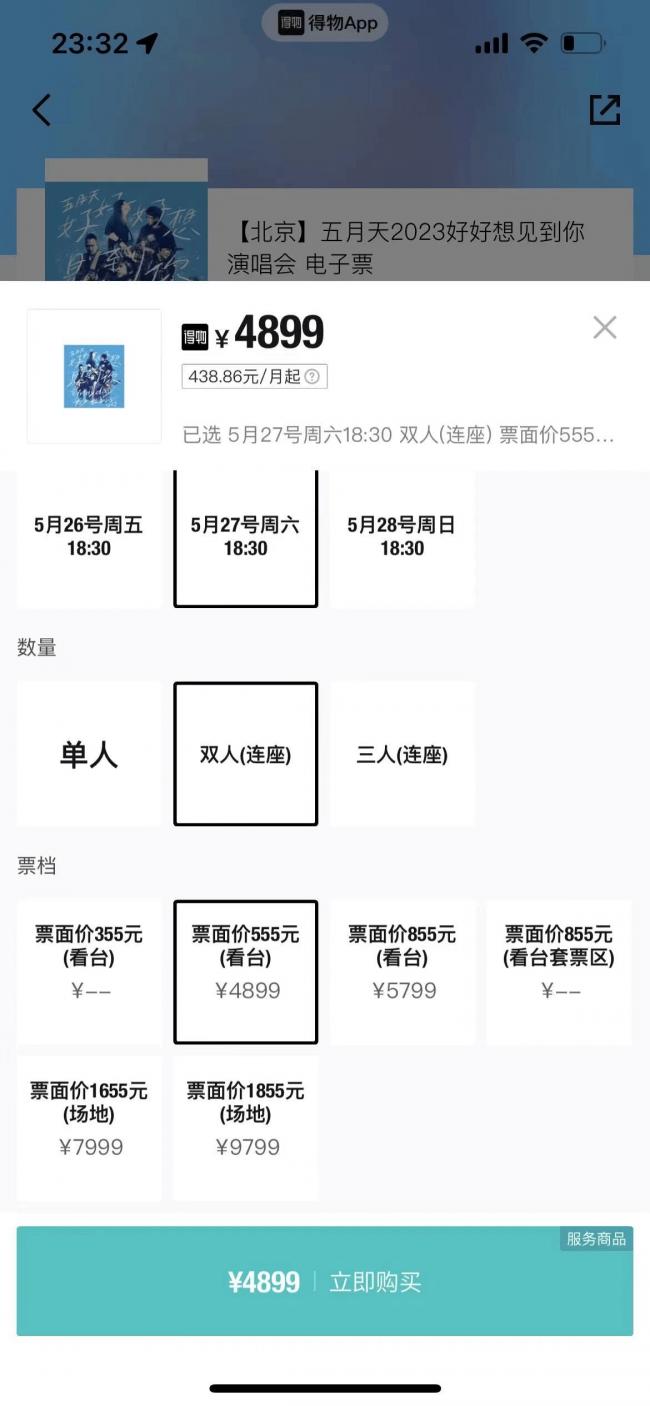
Task: Select the 5月26号周五 18:30 show
Action: click(x=89, y=537)
